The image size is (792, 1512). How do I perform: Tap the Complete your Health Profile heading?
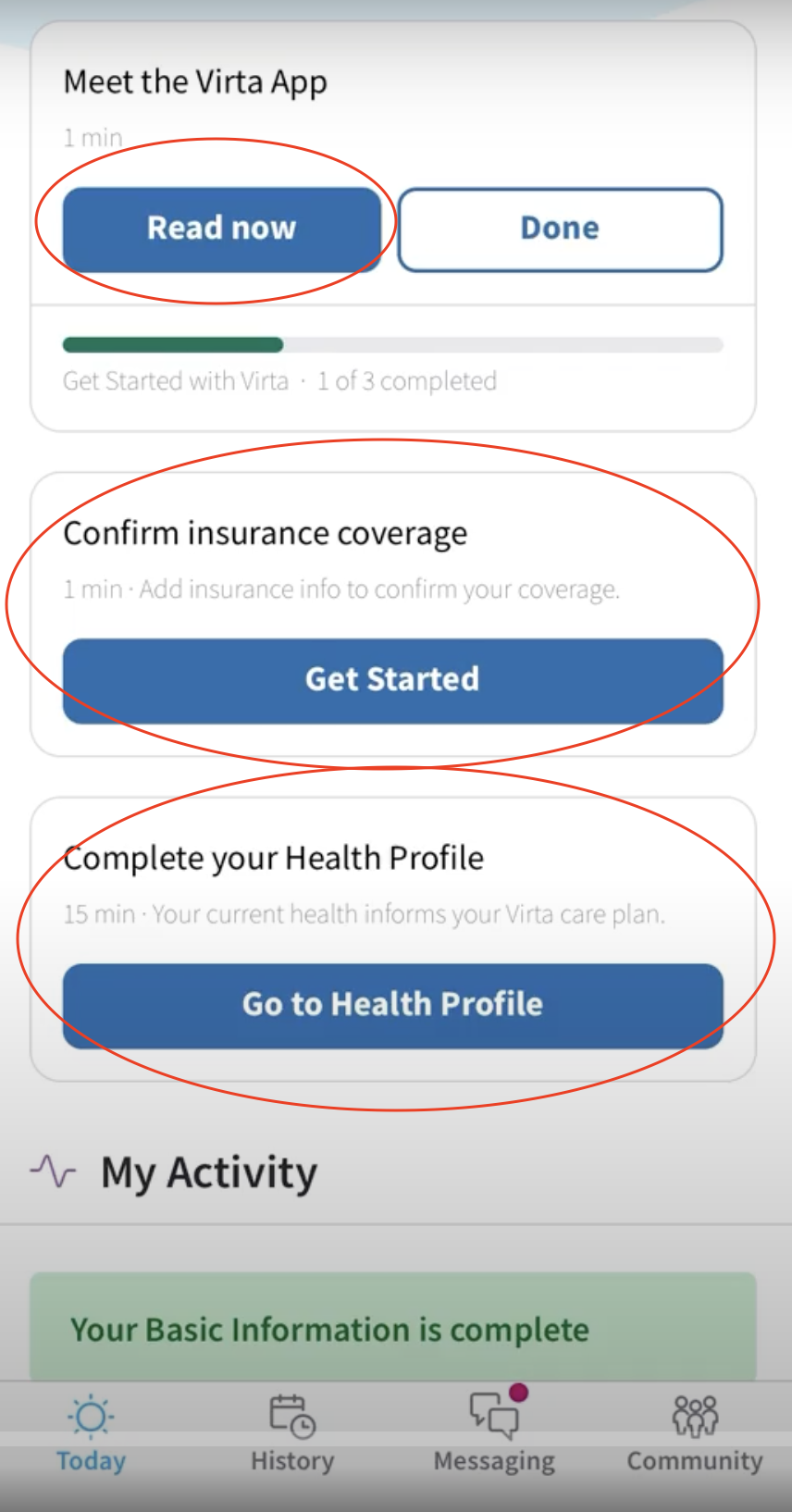pyautogui.click(x=273, y=858)
